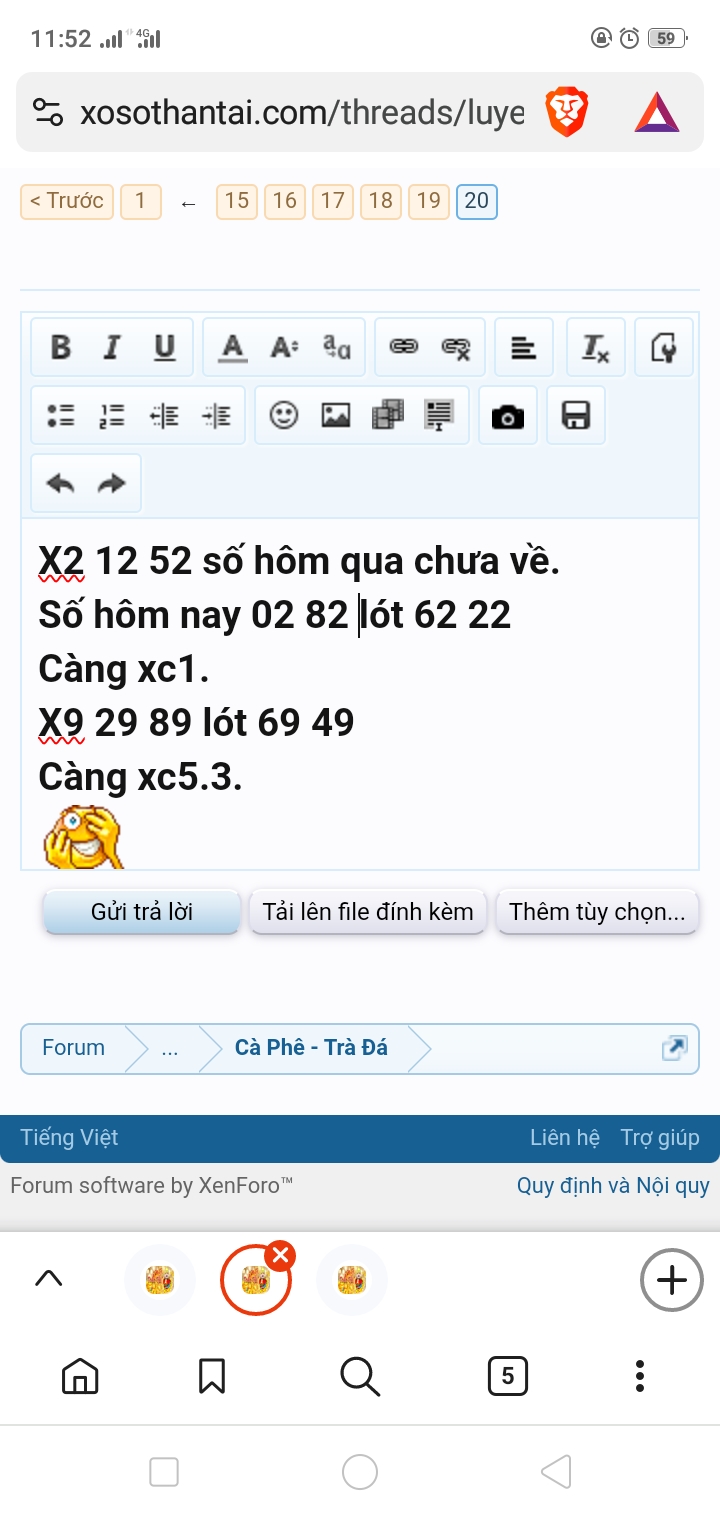Screen dimensions: 720x1520
Task: Submit the reply with Gửi trả lời
Action: 142,912
